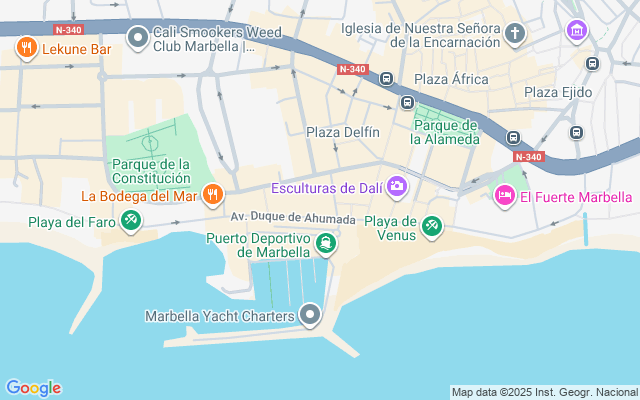
Task: Open La Bodega del Mar restaurant pin
Action: [x=211, y=195]
